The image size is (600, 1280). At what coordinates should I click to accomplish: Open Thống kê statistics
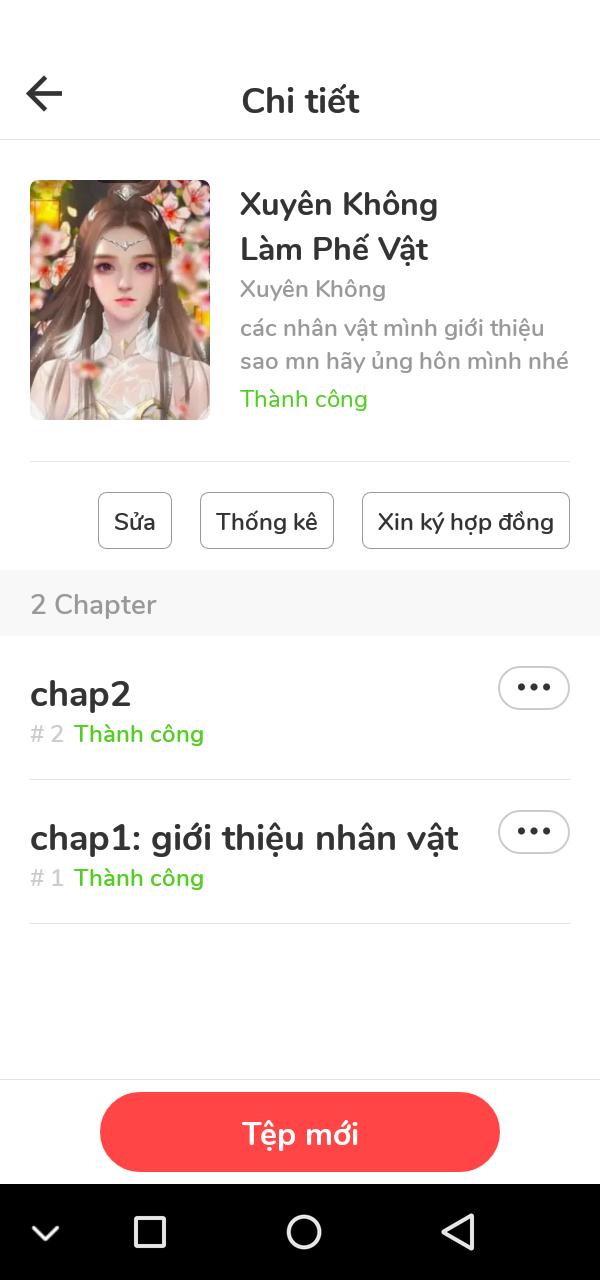tap(267, 521)
